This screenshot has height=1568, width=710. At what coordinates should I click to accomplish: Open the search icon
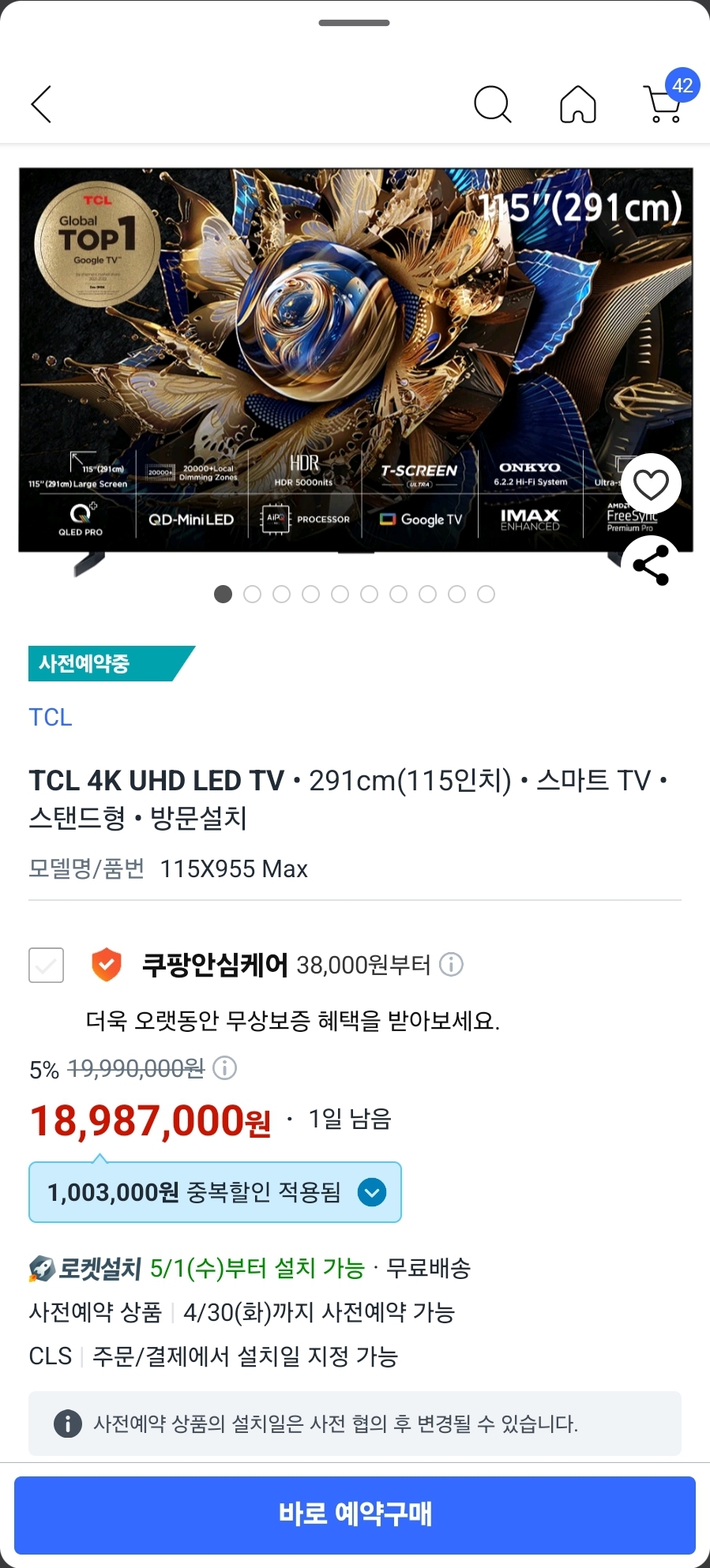(x=492, y=103)
